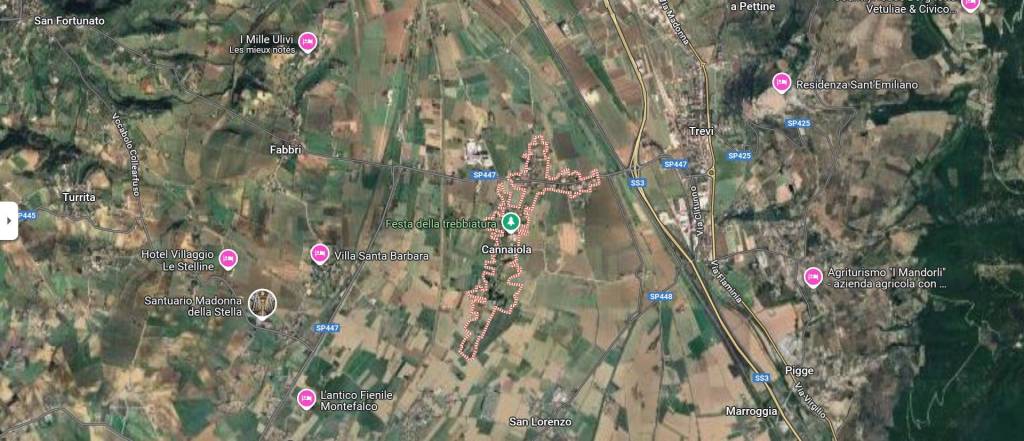This screenshot has height=441, width=1024.
Task: Select Villa Santa Barbara hotel pin
Action: click(320, 254)
